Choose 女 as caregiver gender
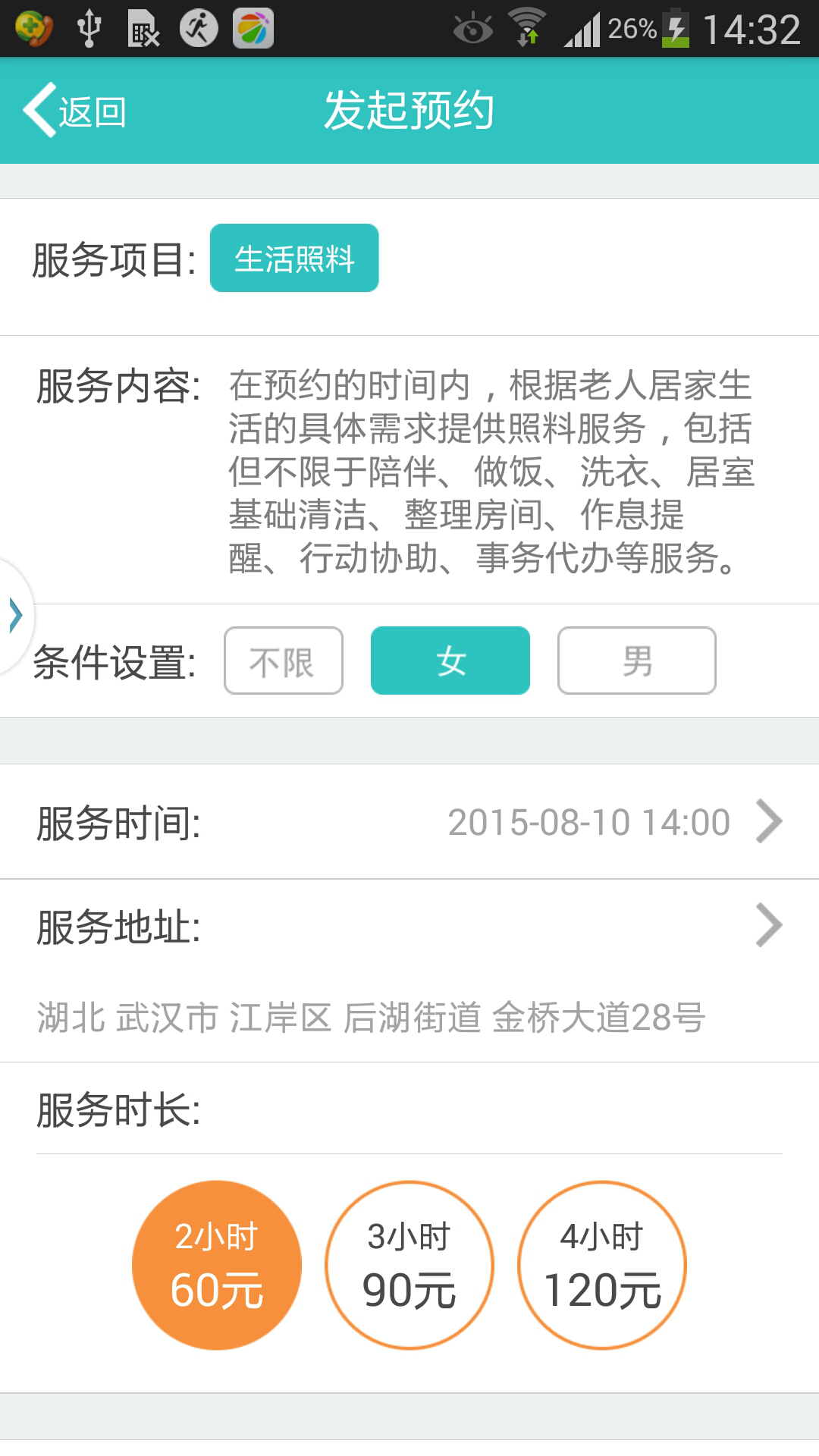The width and height of the screenshot is (819, 1456). 450,661
